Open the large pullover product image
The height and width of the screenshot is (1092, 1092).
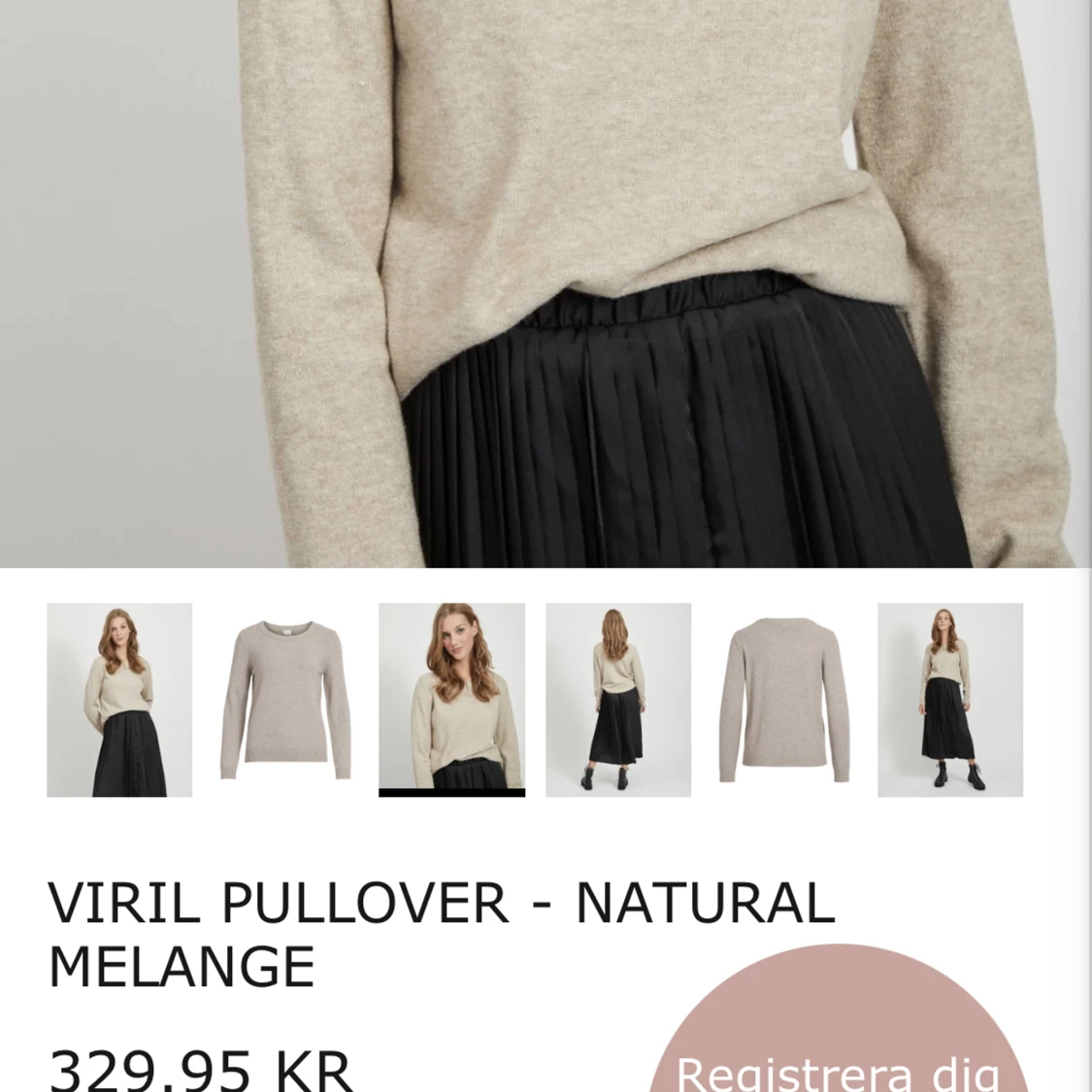[x=546, y=281]
